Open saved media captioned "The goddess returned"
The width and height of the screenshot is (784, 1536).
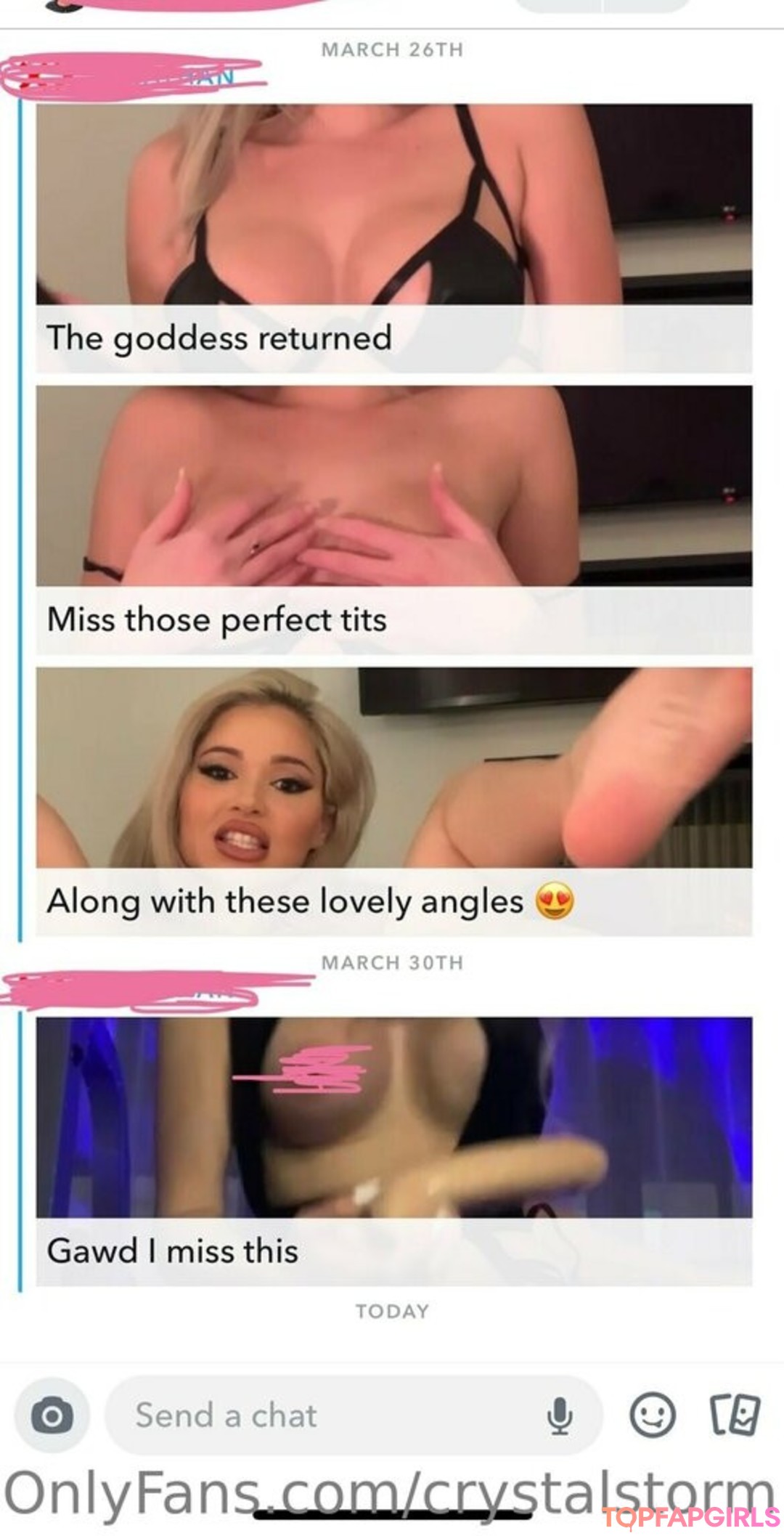point(394,204)
